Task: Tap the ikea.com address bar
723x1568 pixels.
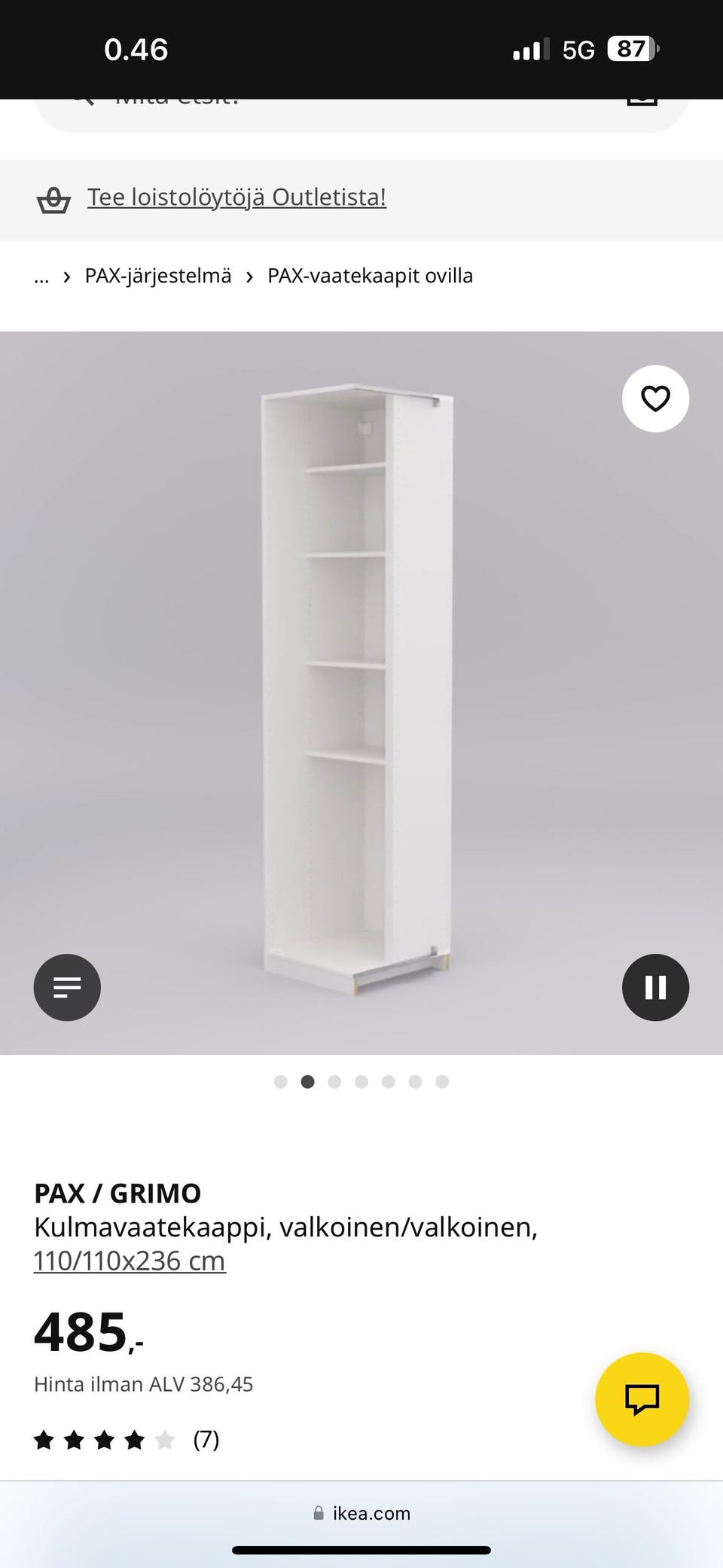Action: coord(361,1513)
